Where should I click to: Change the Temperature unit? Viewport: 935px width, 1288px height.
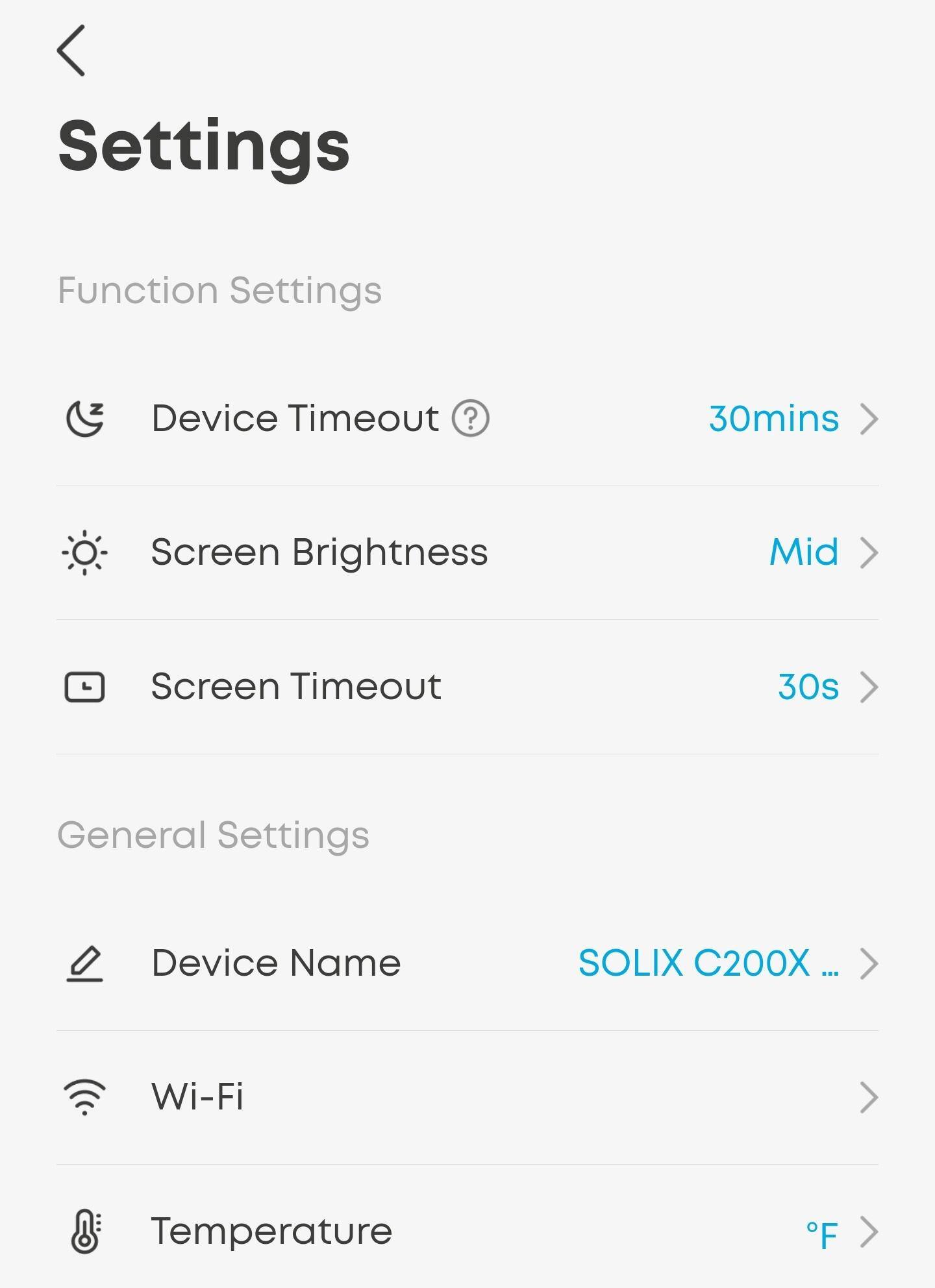pyautogui.click(x=467, y=1232)
